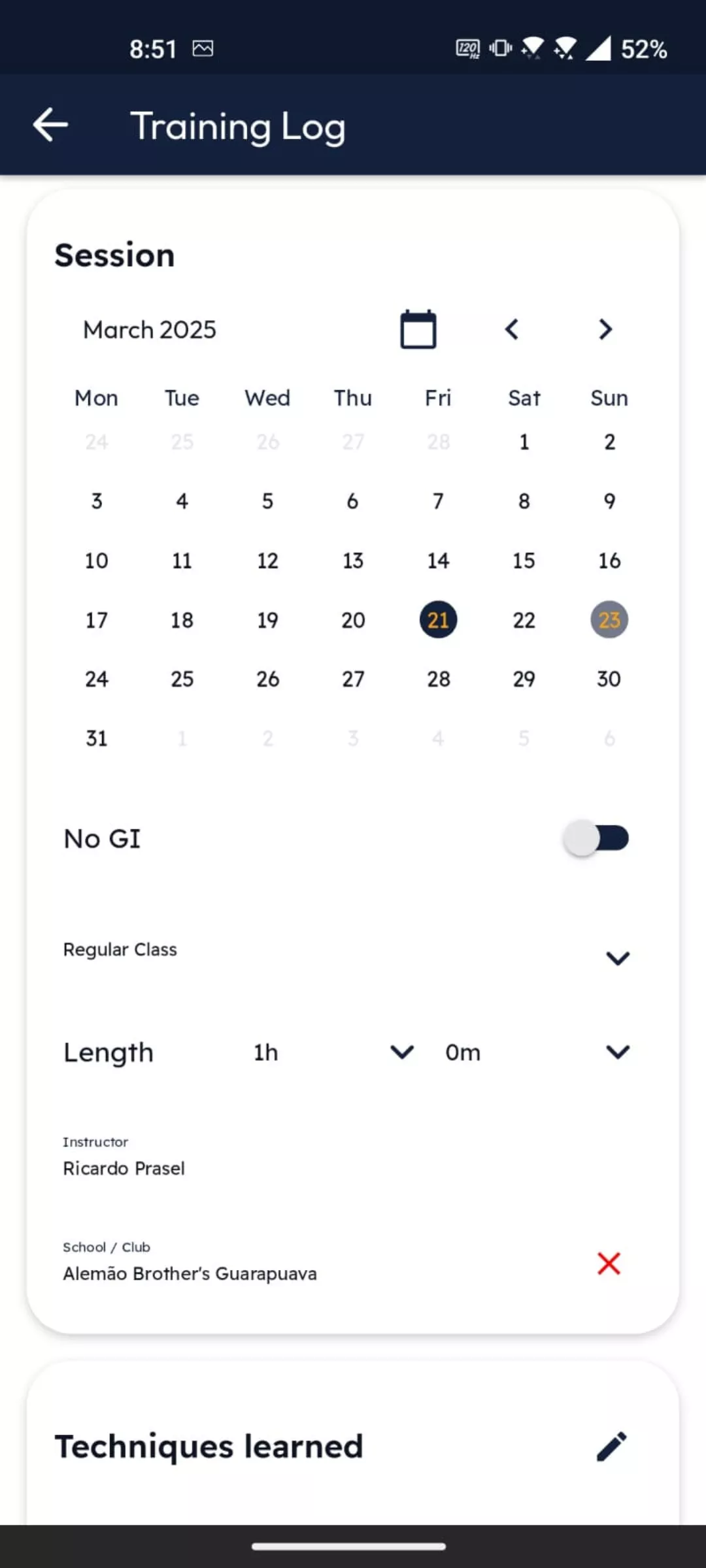Open the Training Log title area
This screenshot has width=706, height=1568.
point(238,125)
